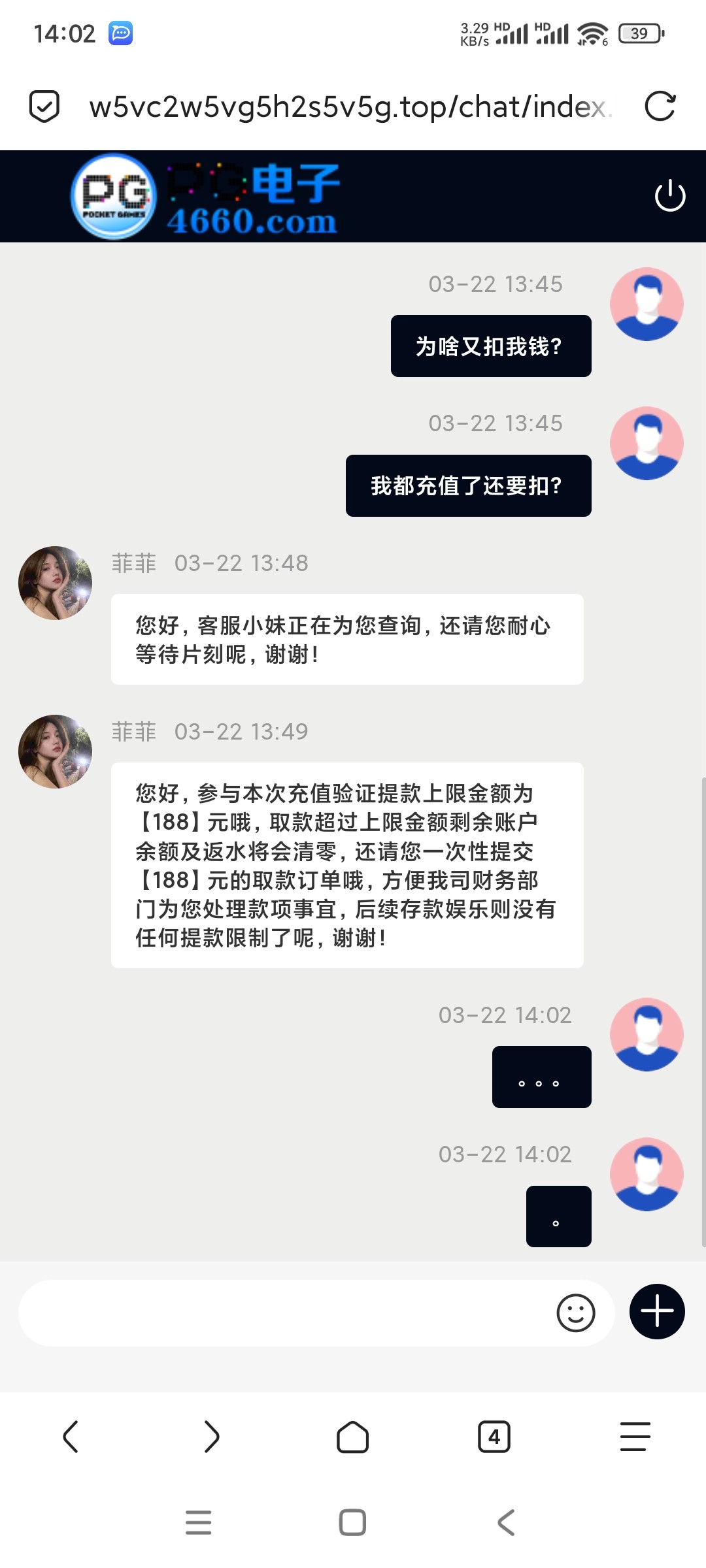Go back to the previous web page

[71, 1437]
